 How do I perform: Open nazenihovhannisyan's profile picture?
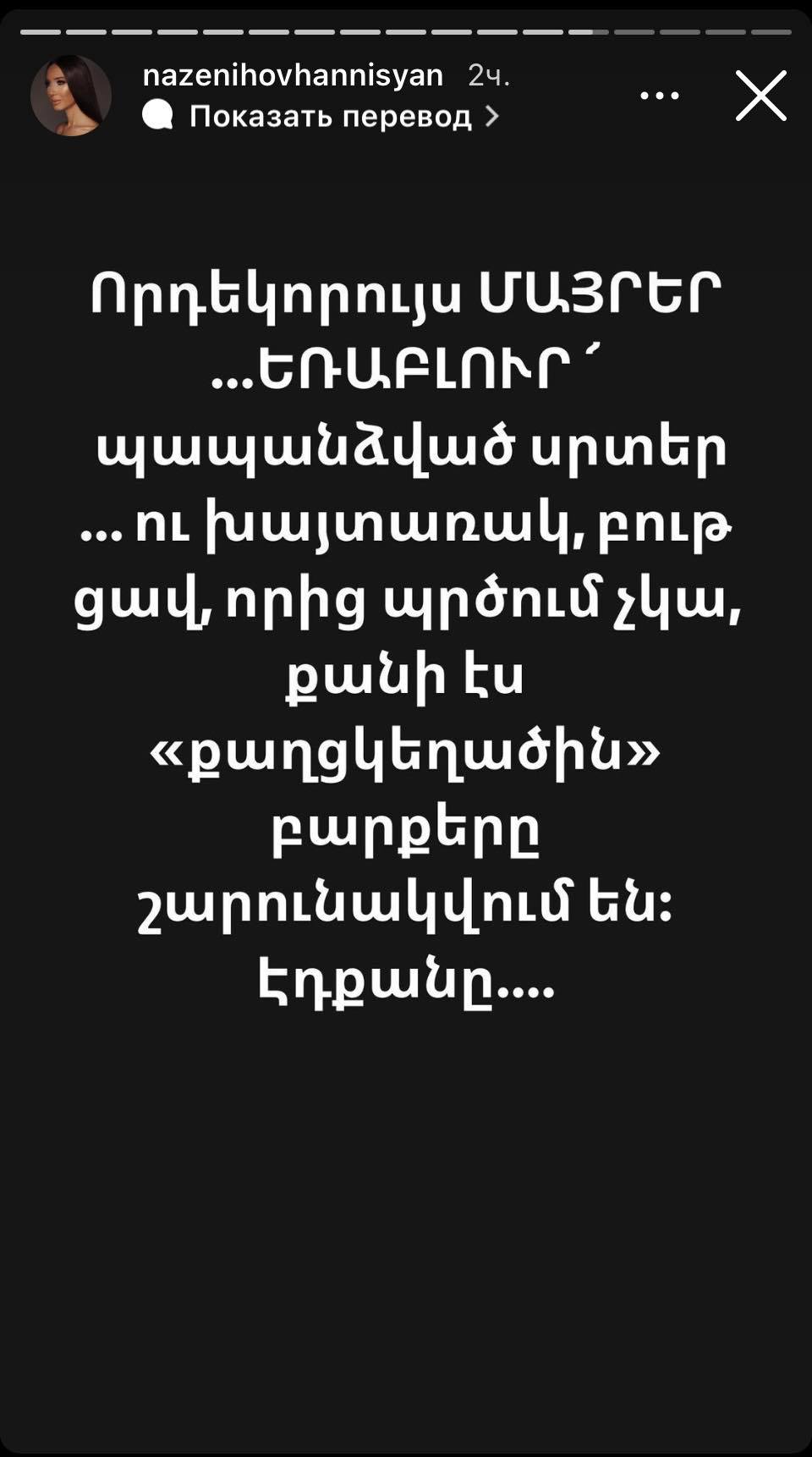[x=71, y=96]
